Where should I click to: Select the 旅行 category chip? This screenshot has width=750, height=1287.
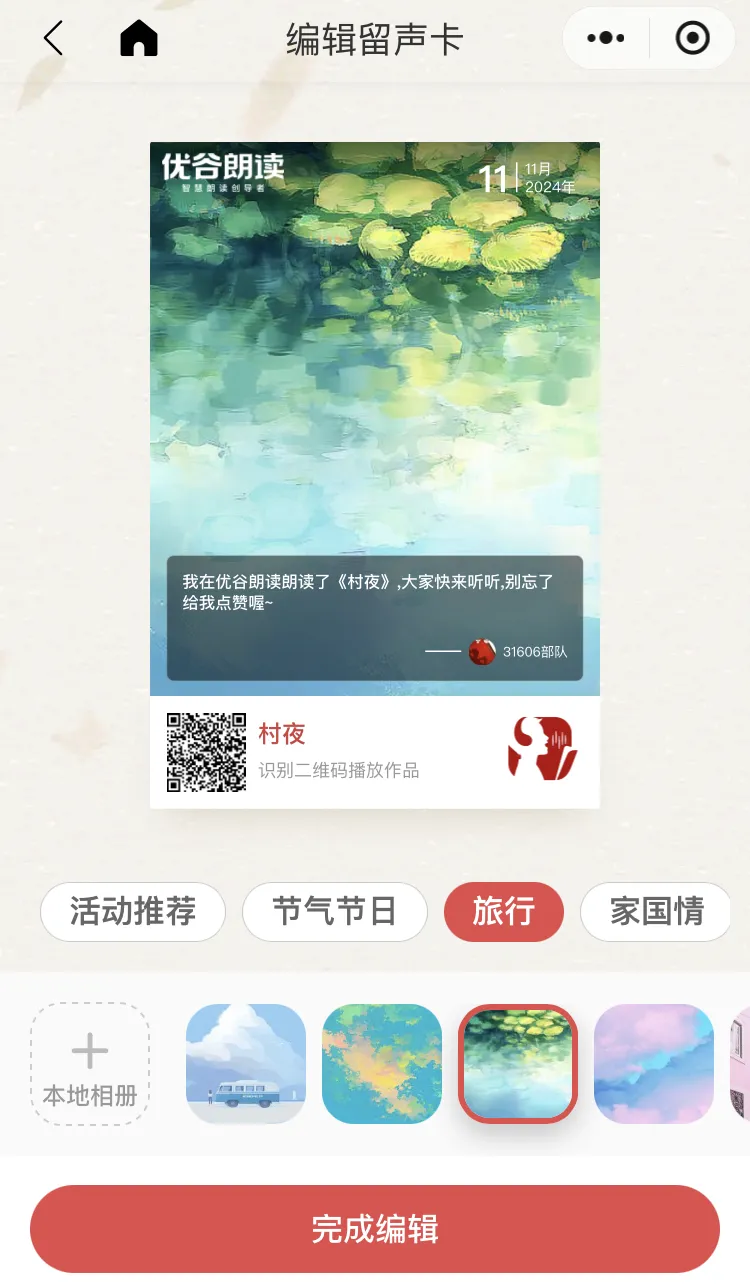click(504, 912)
